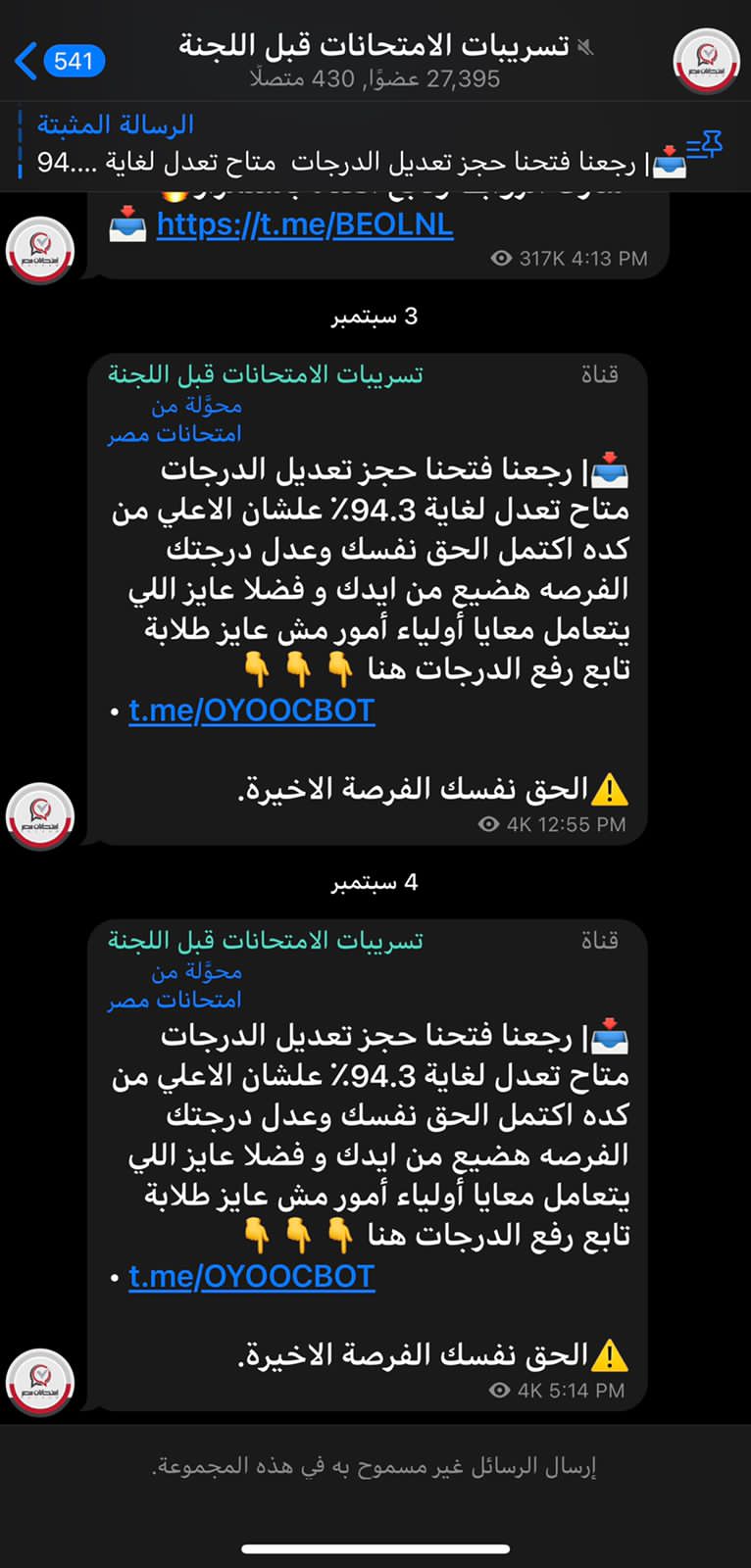Go back to the chat list
This screenshot has height=1568, width=751.
click(59, 61)
